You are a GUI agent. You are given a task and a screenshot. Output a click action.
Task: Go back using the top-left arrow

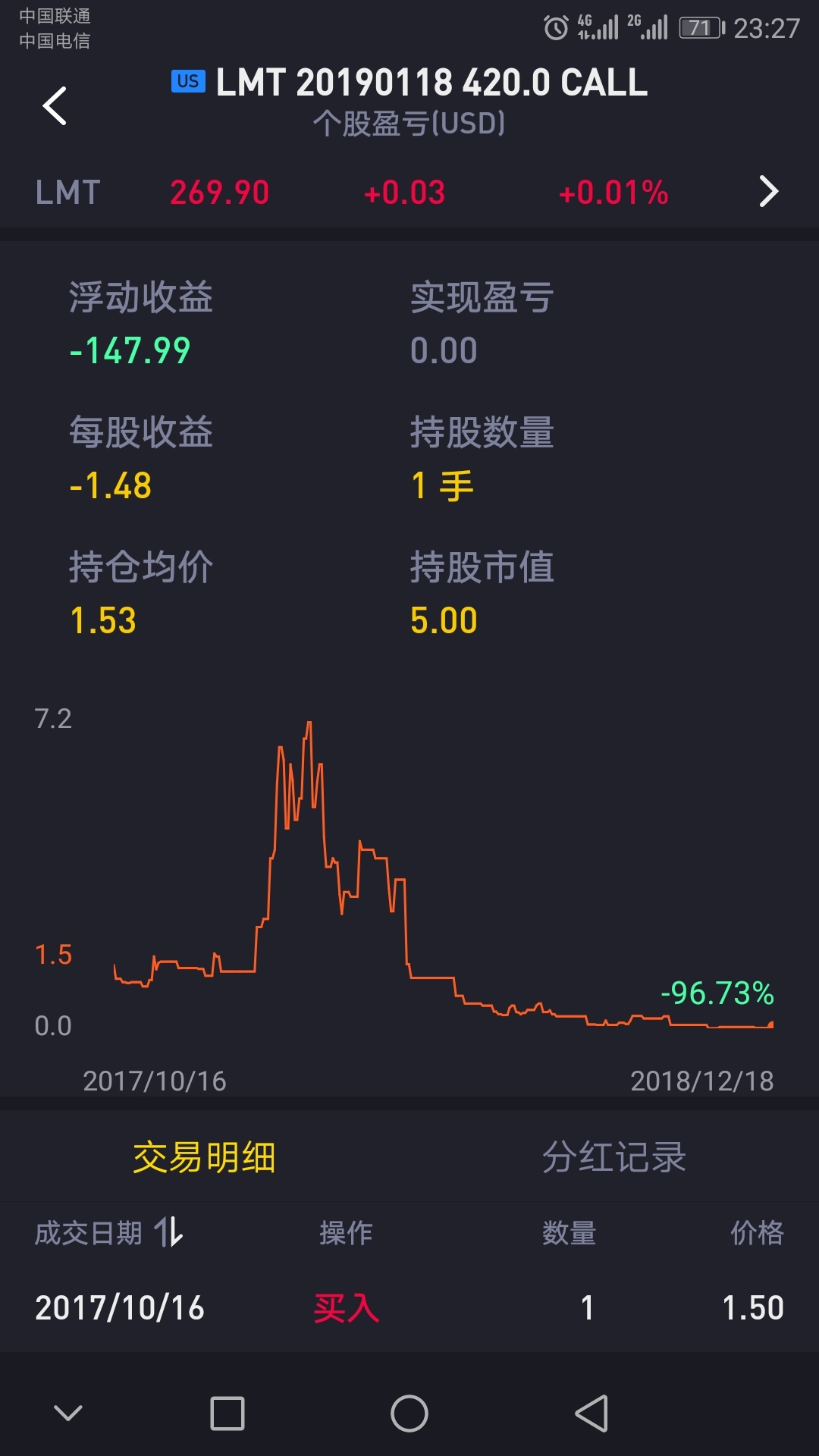[55, 105]
